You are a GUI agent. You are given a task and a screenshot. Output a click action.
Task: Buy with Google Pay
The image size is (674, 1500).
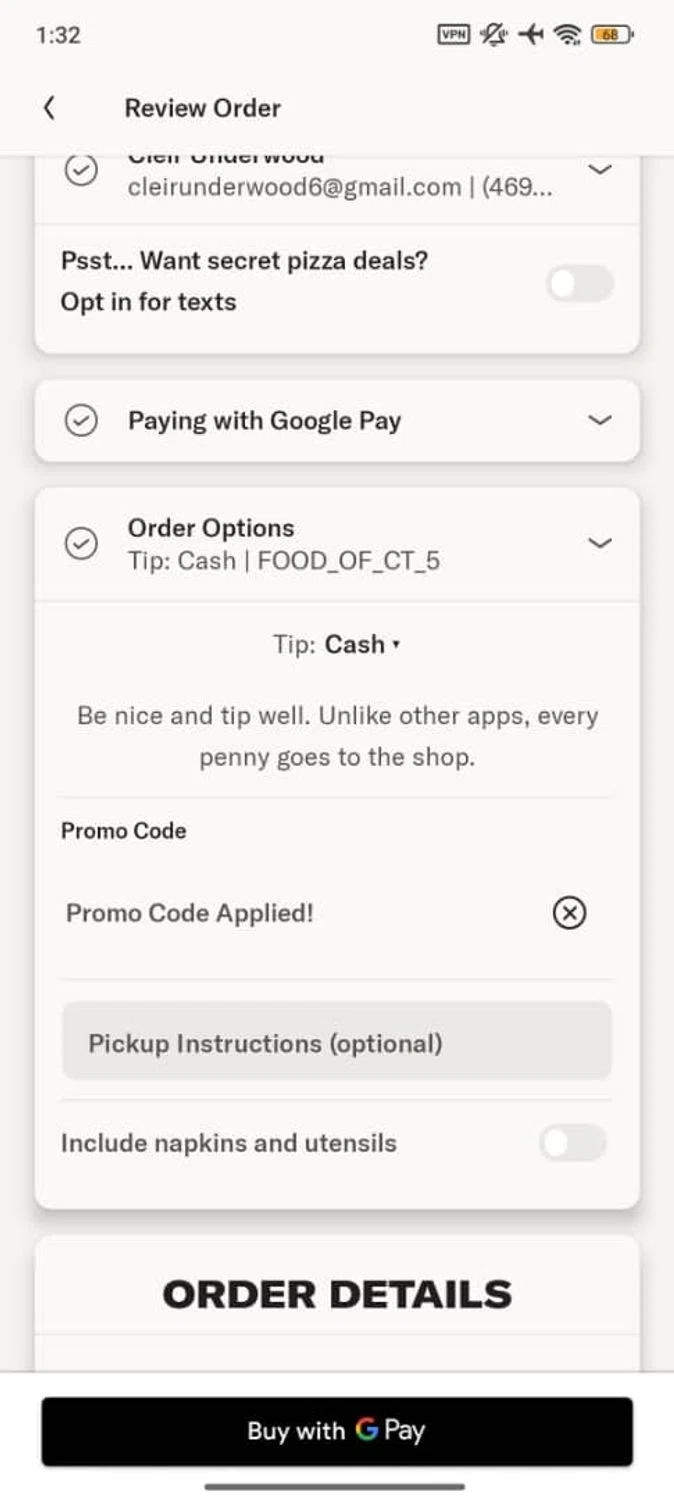337,1431
